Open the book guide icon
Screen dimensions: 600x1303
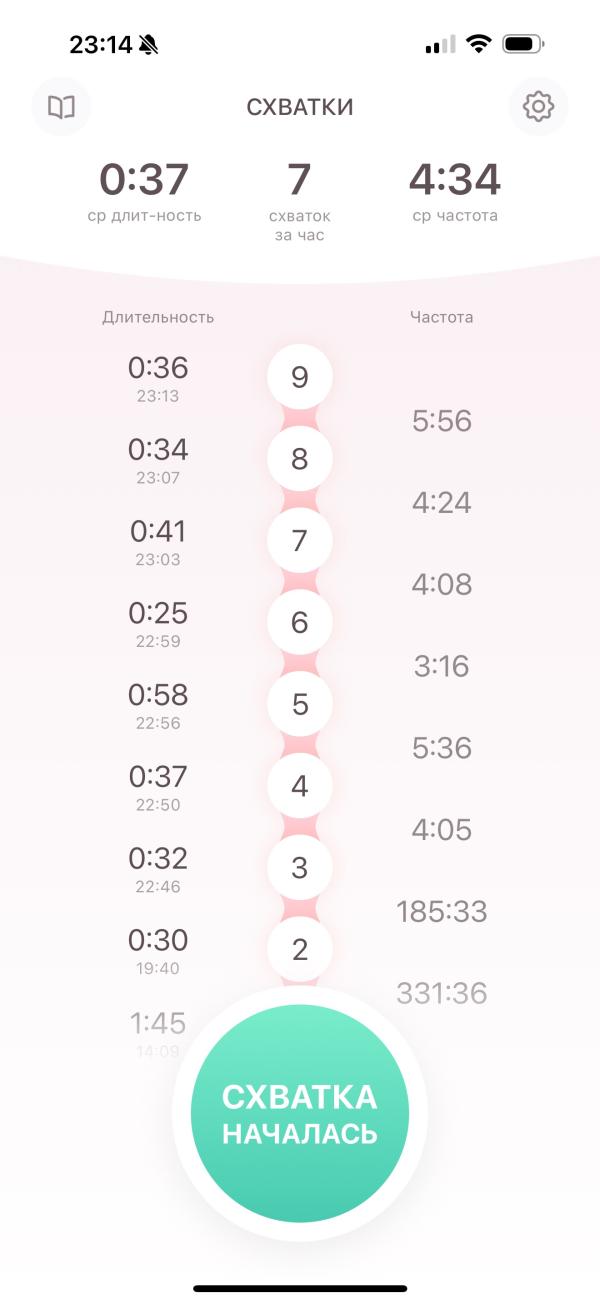62,107
